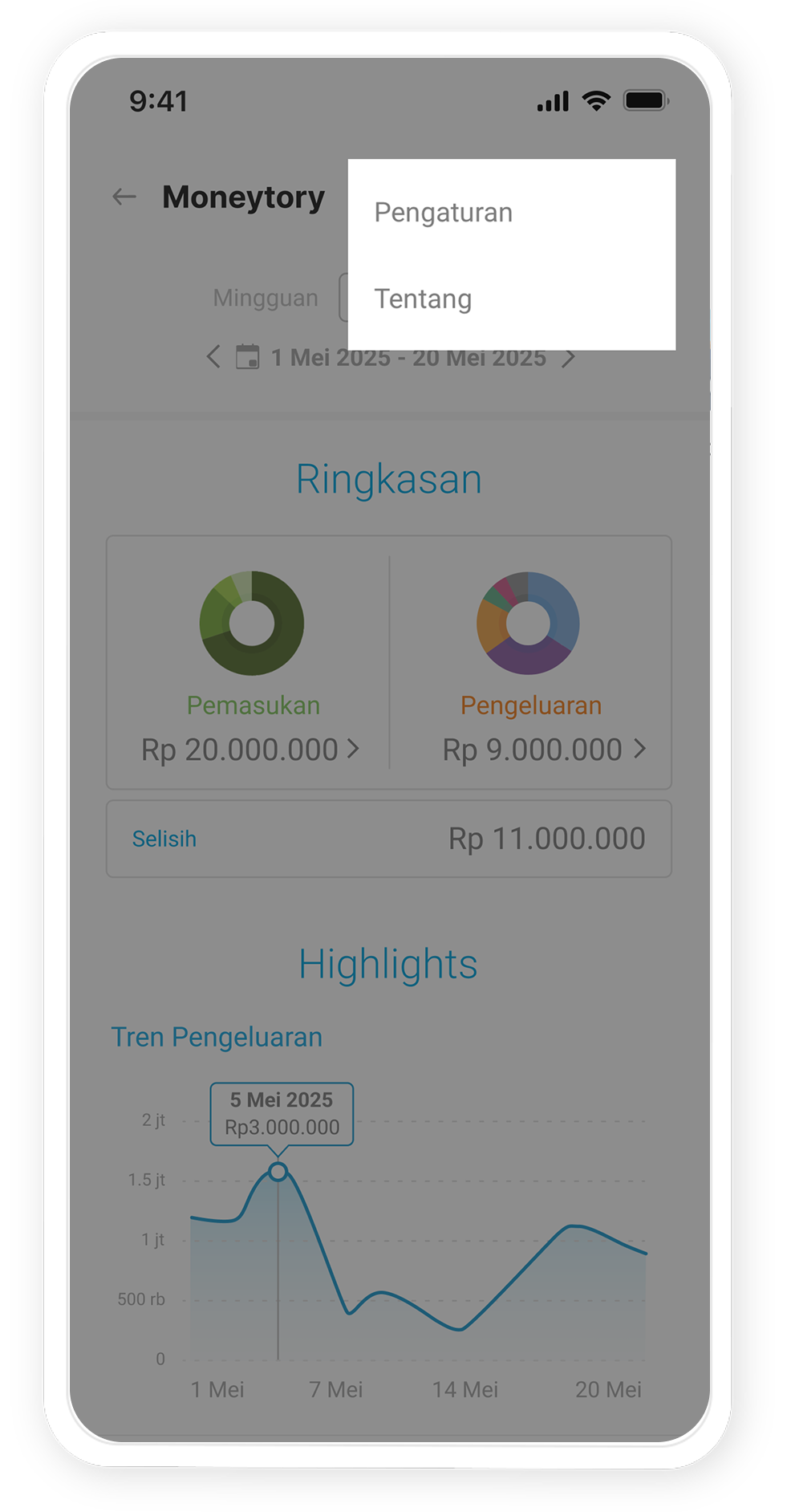The height and width of the screenshot is (1512, 787).
Task: Open Pengeluaran Rp 9.000.000 details
Action: [x=544, y=750]
